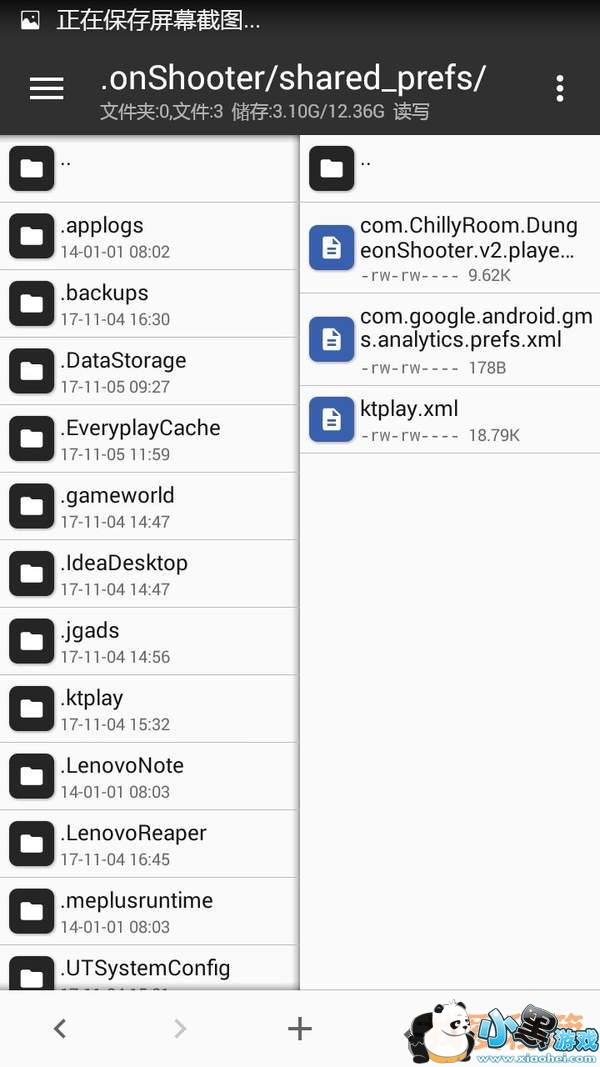Navigate back with the left arrow
The height and width of the screenshot is (1067, 600).
(60, 1028)
